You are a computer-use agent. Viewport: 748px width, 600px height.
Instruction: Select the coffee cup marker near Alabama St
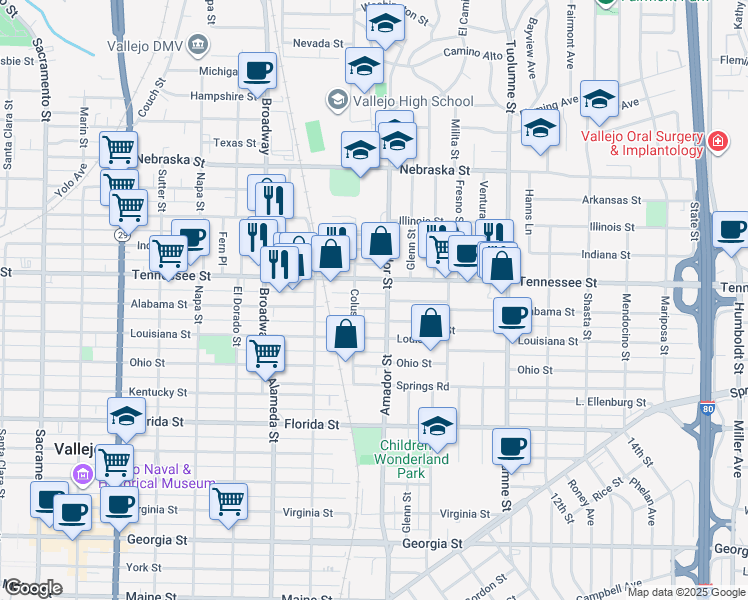(x=512, y=316)
